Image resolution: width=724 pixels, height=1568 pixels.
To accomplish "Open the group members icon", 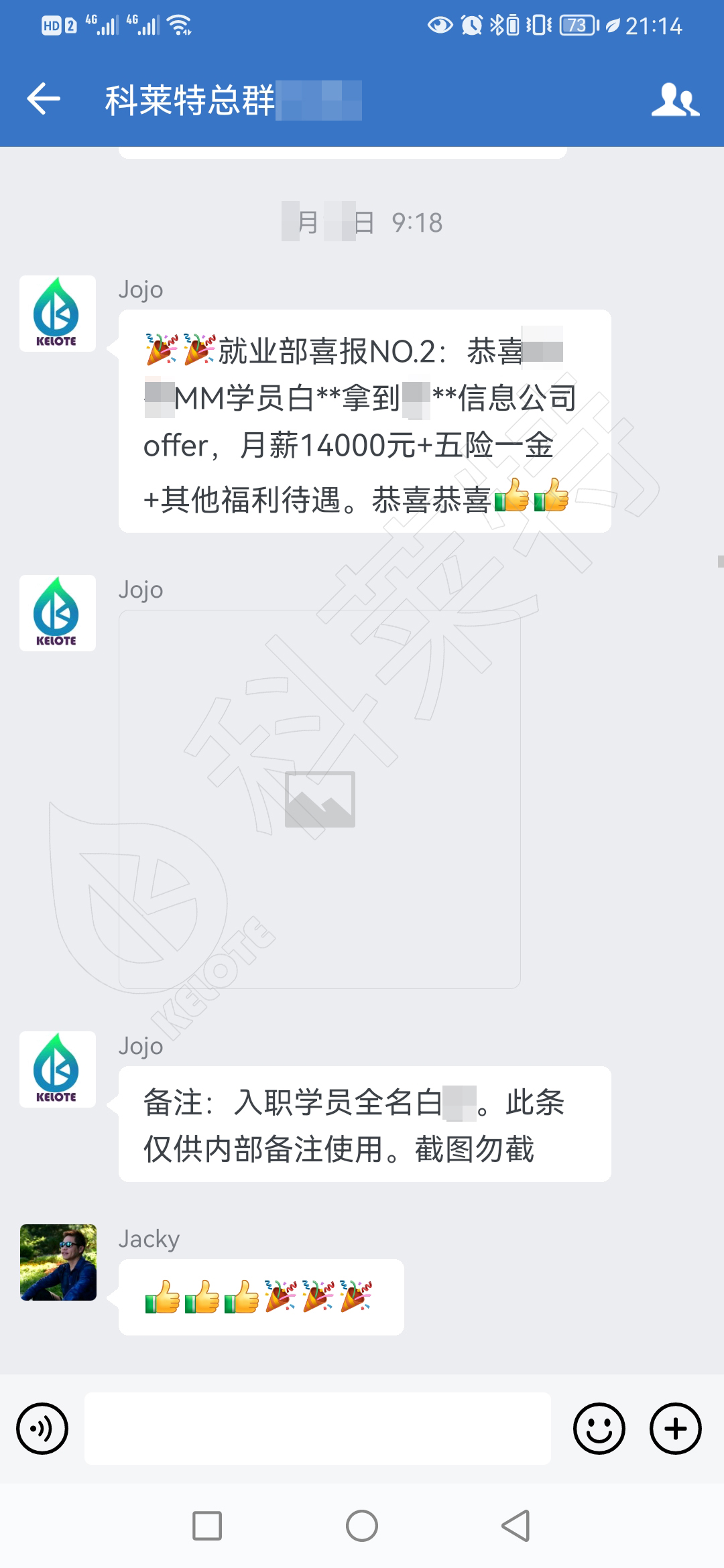I will pos(675,100).
